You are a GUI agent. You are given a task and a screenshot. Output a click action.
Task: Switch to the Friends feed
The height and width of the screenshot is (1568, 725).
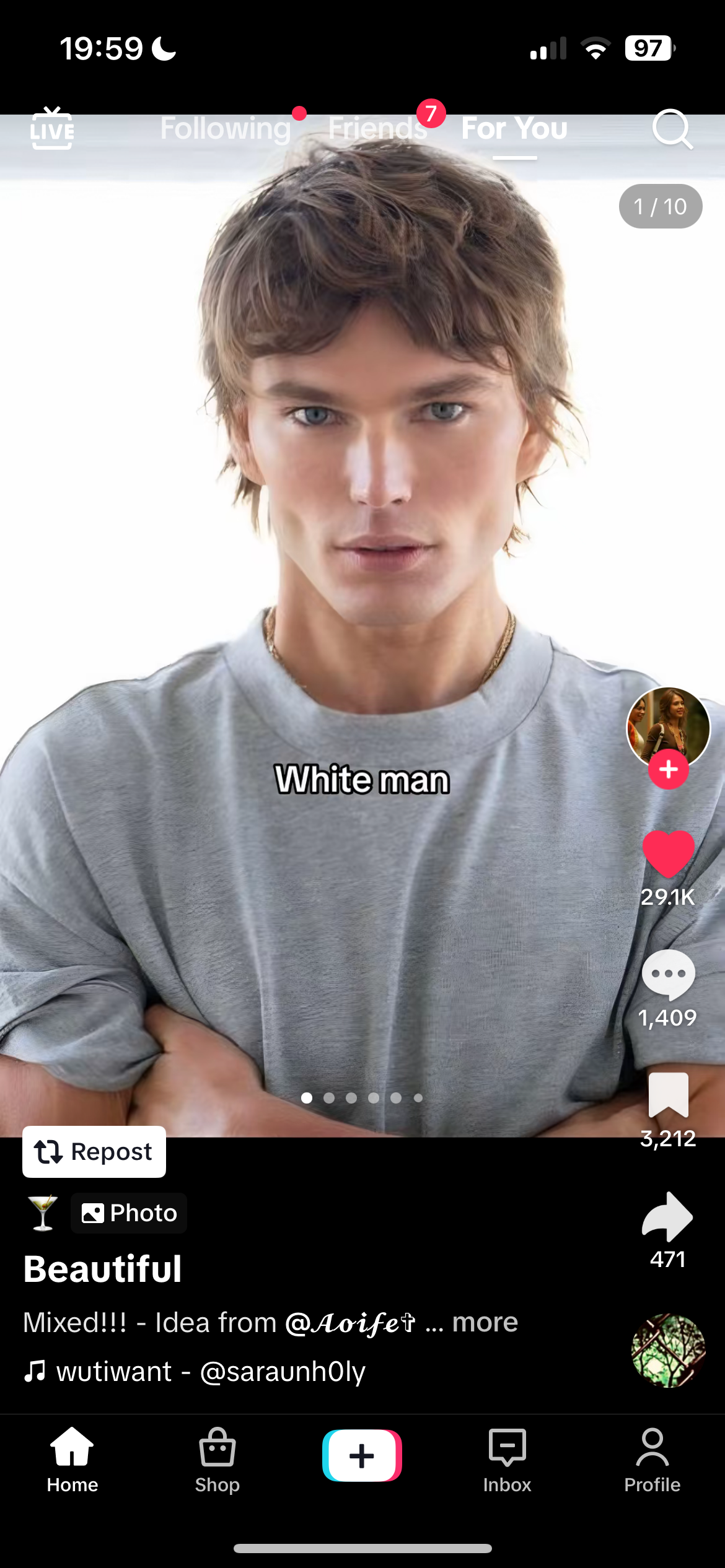377,129
